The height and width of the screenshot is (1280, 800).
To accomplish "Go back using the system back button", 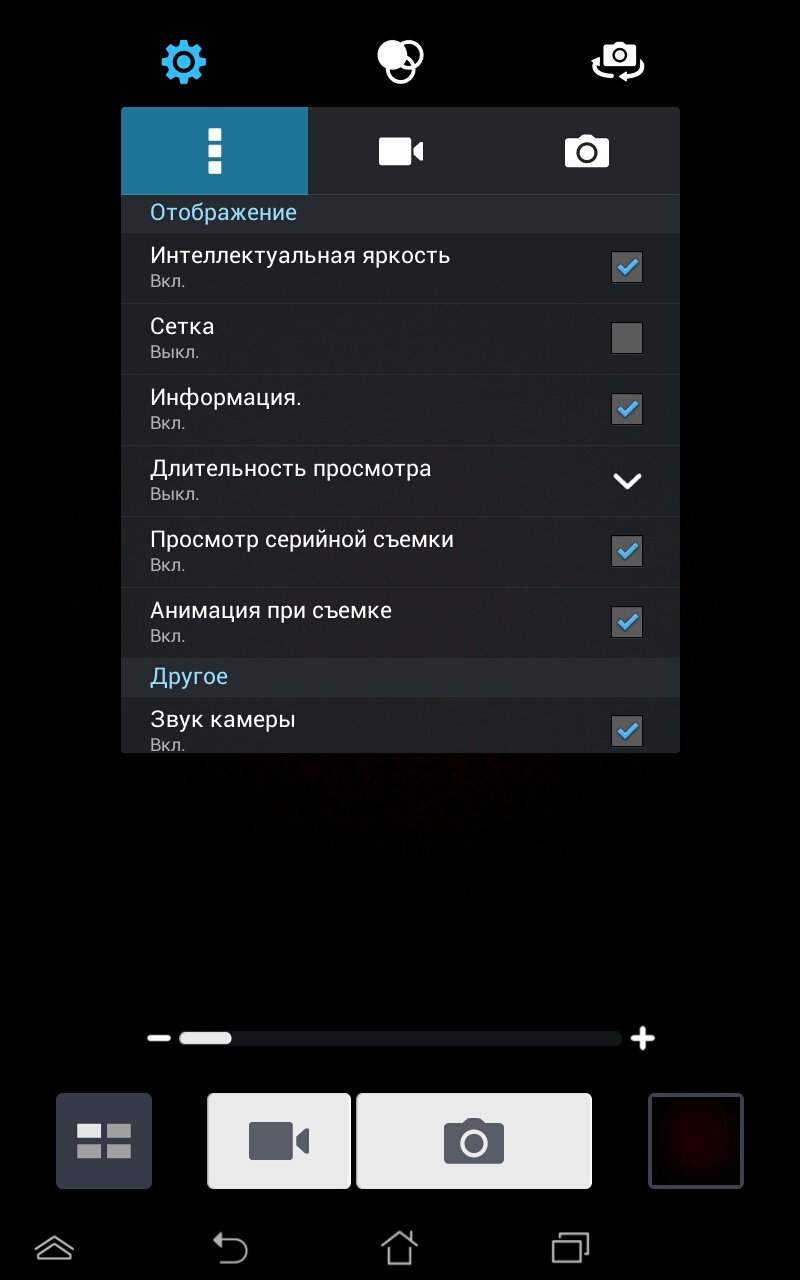I will point(230,1247).
